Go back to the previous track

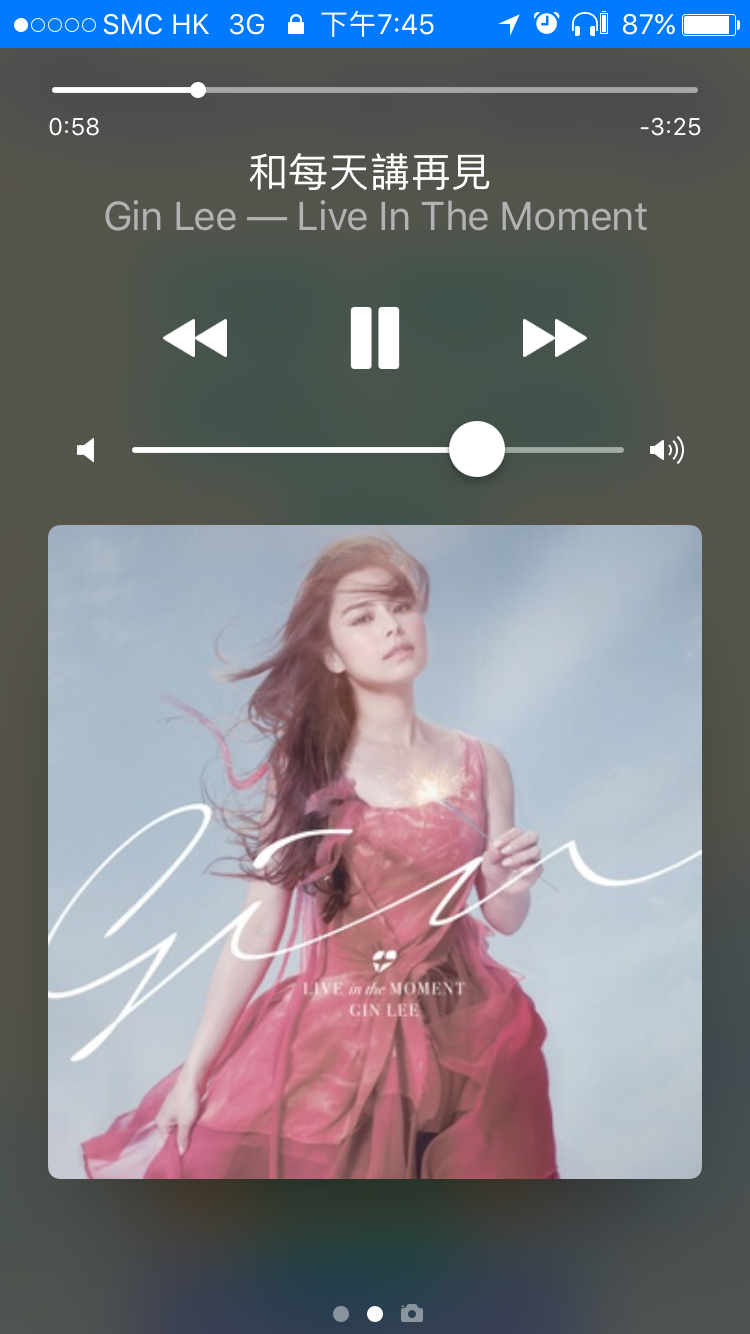[x=196, y=338]
